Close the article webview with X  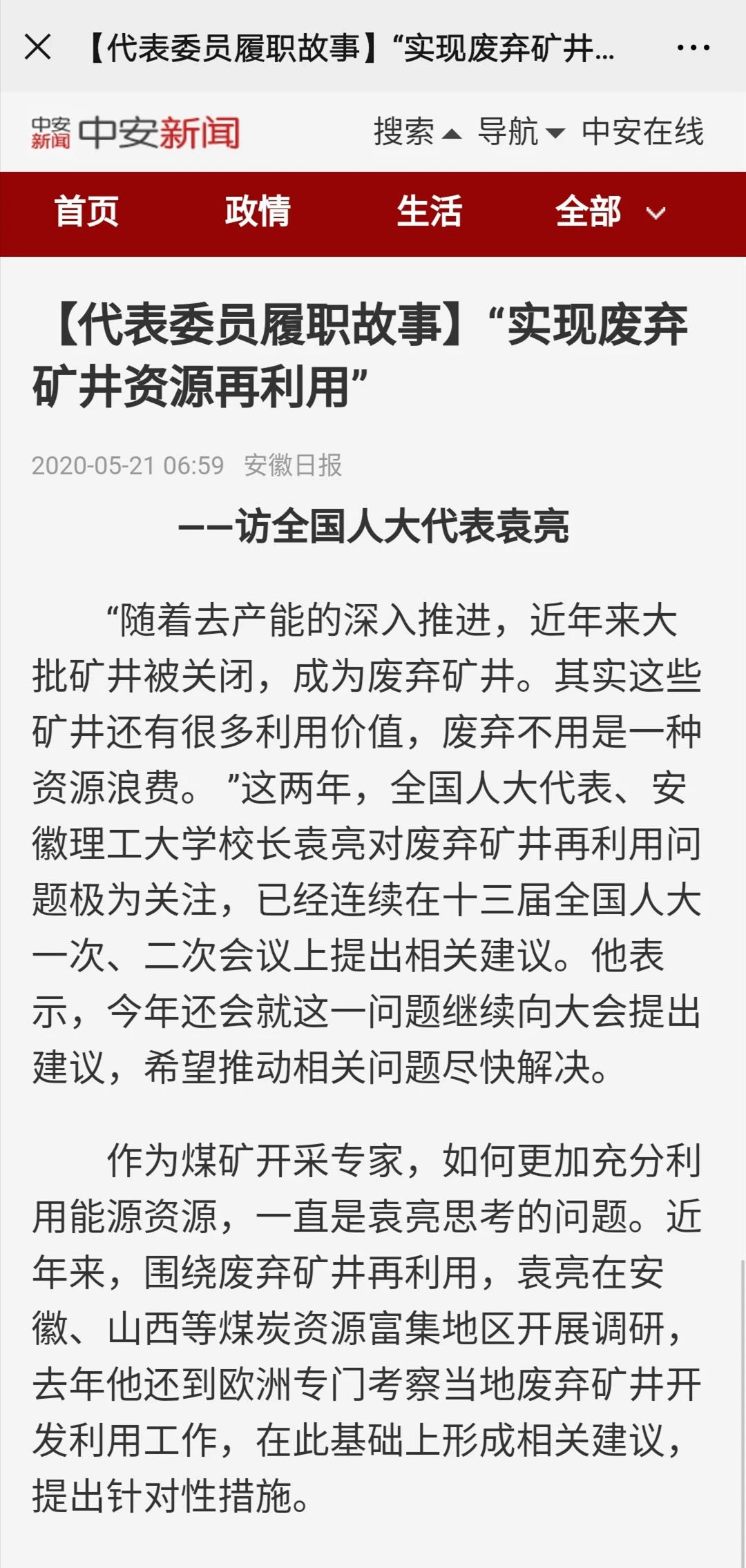pos(38,48)
